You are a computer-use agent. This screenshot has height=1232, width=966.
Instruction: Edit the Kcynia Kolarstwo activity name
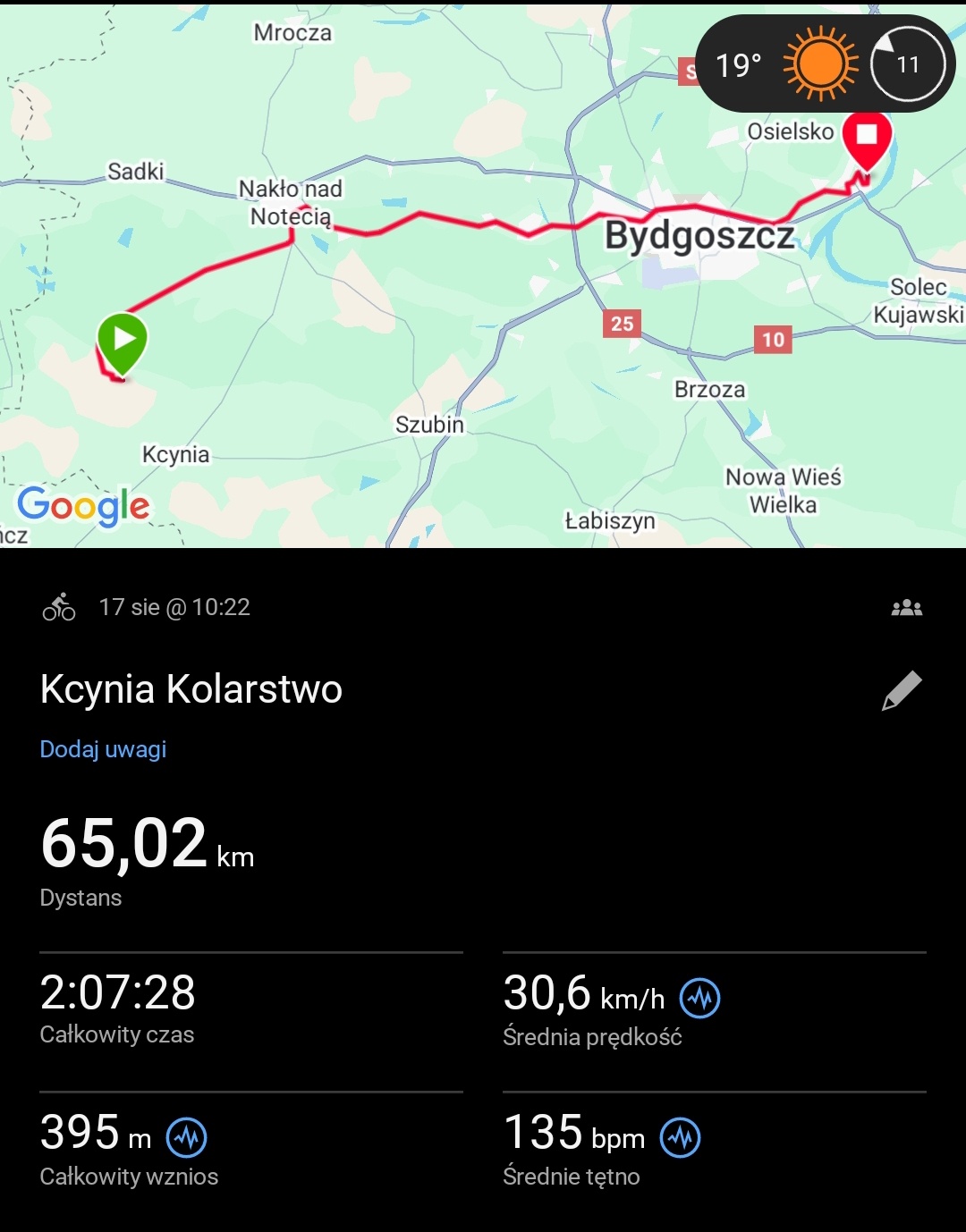pos(901,691)
